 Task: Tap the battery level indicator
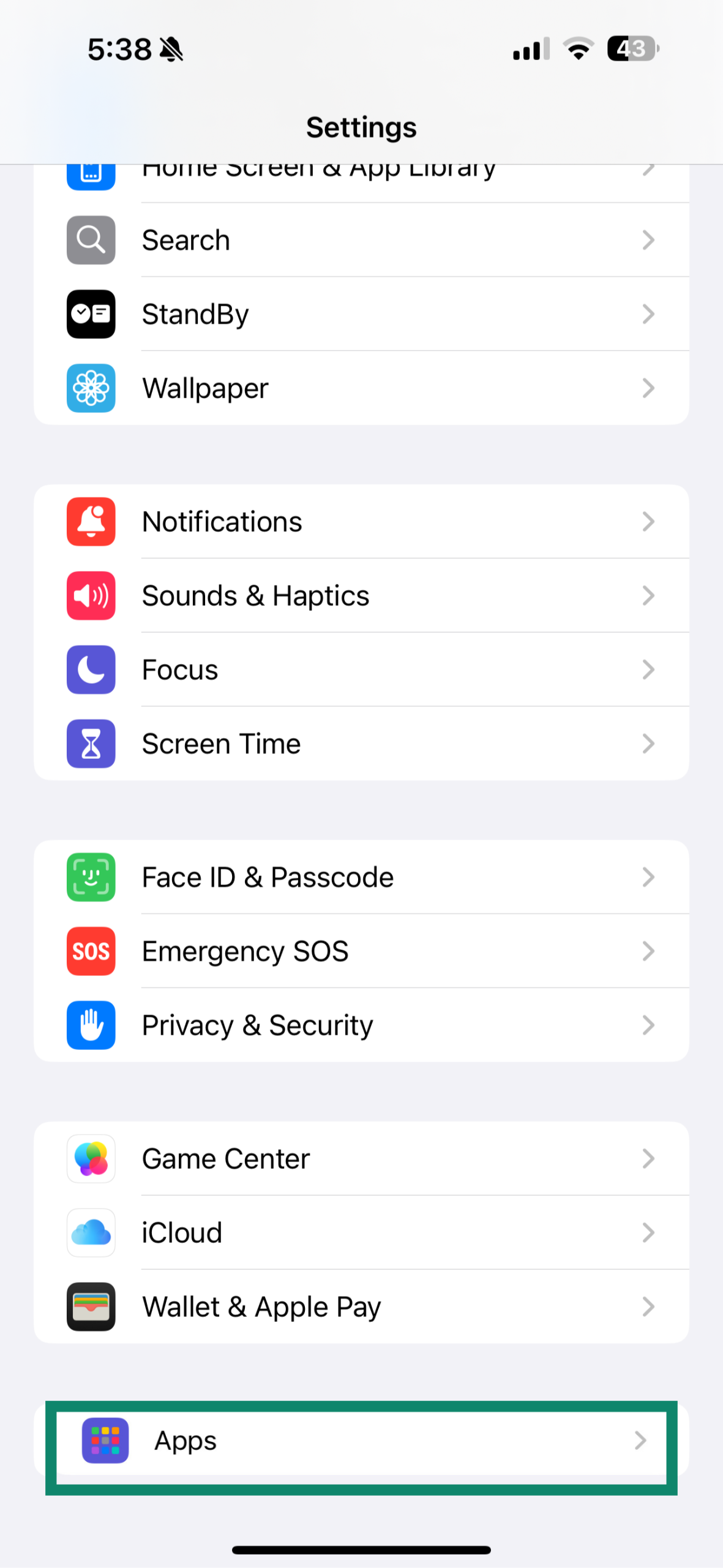[x=632, y=49]
